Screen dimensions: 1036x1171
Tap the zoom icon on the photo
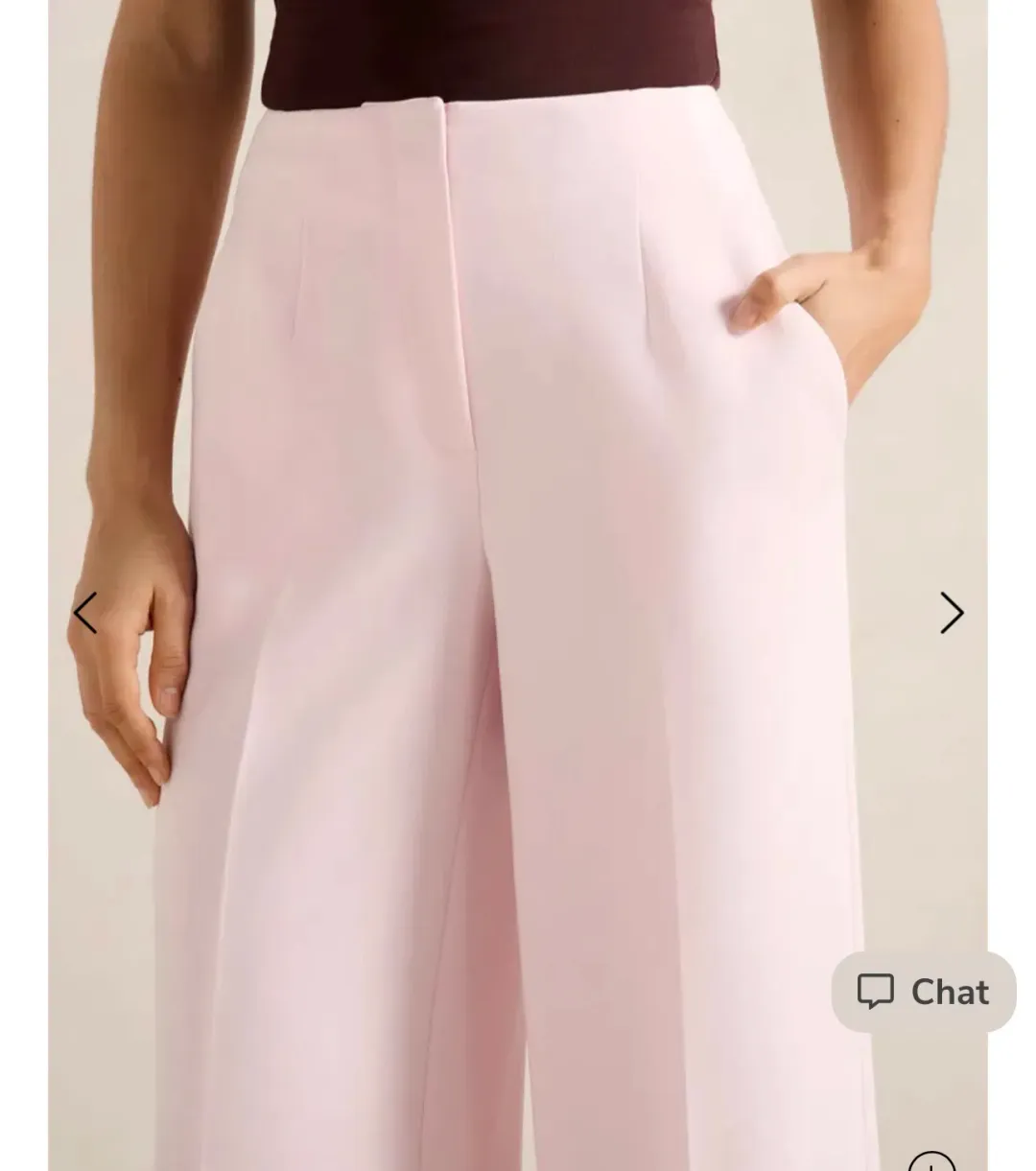click(x=930, y=1161)
